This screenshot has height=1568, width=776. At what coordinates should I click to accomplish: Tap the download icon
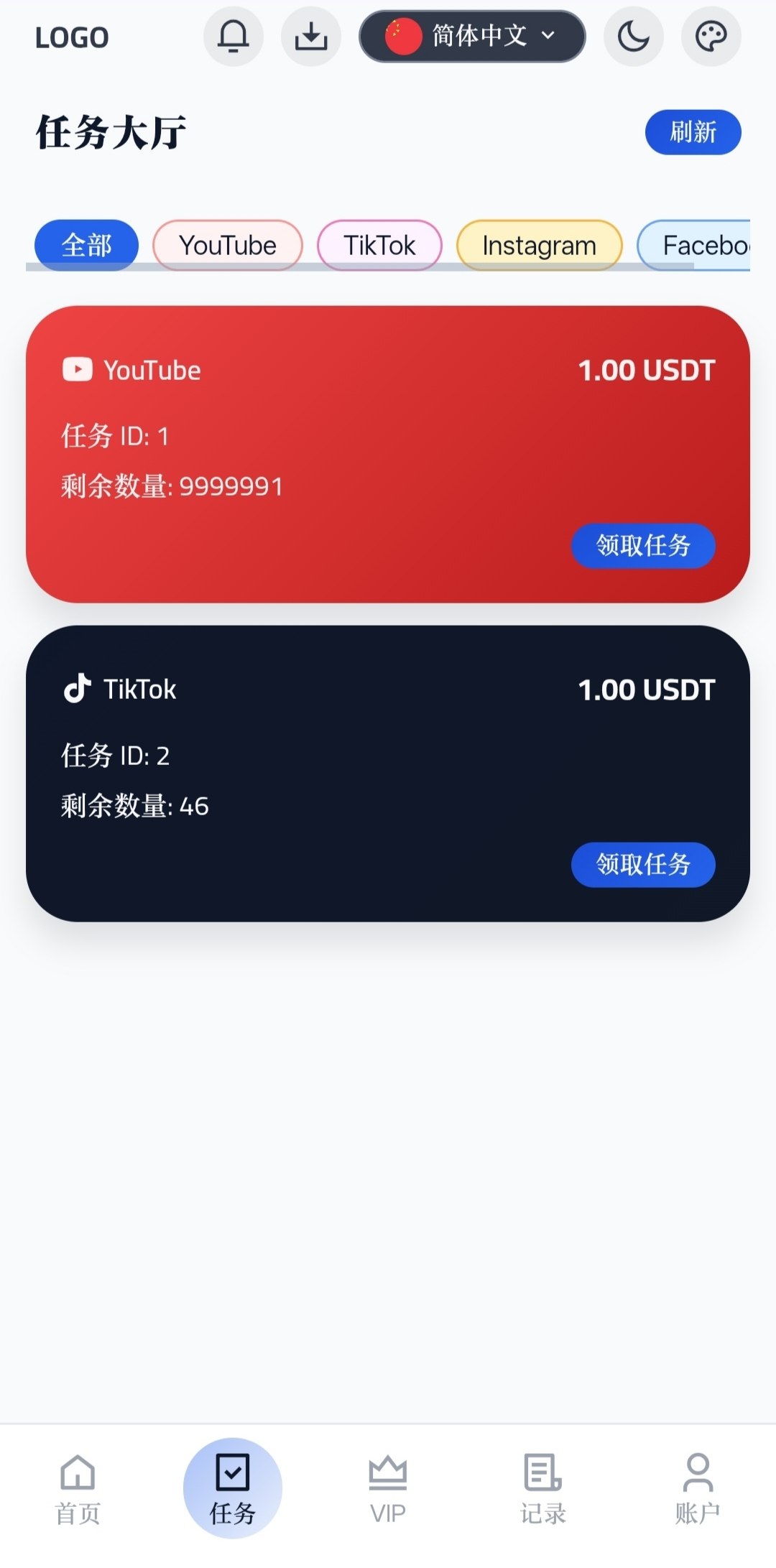pos(310,36)
